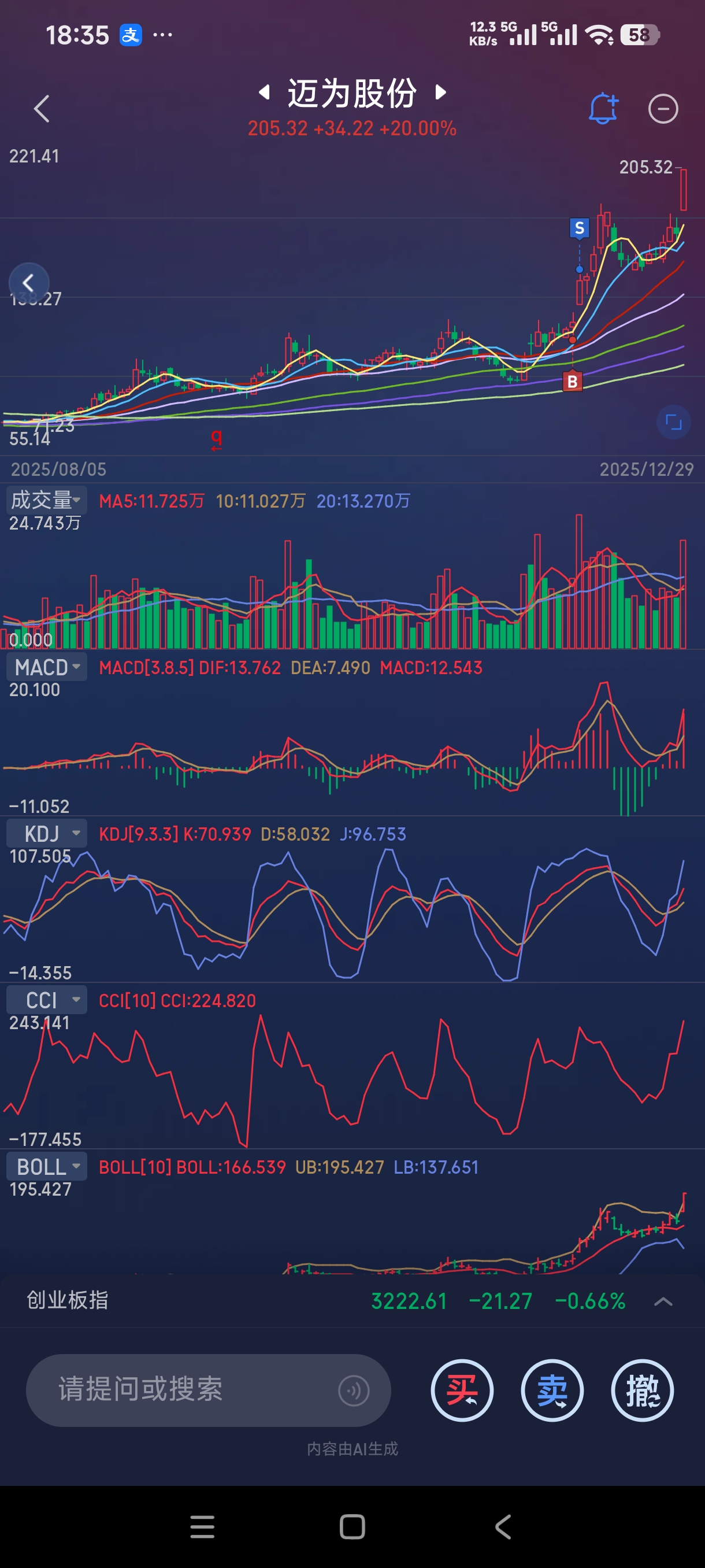
Task: Expand the side panel via the floating arrow
Action: pos(28,282)
